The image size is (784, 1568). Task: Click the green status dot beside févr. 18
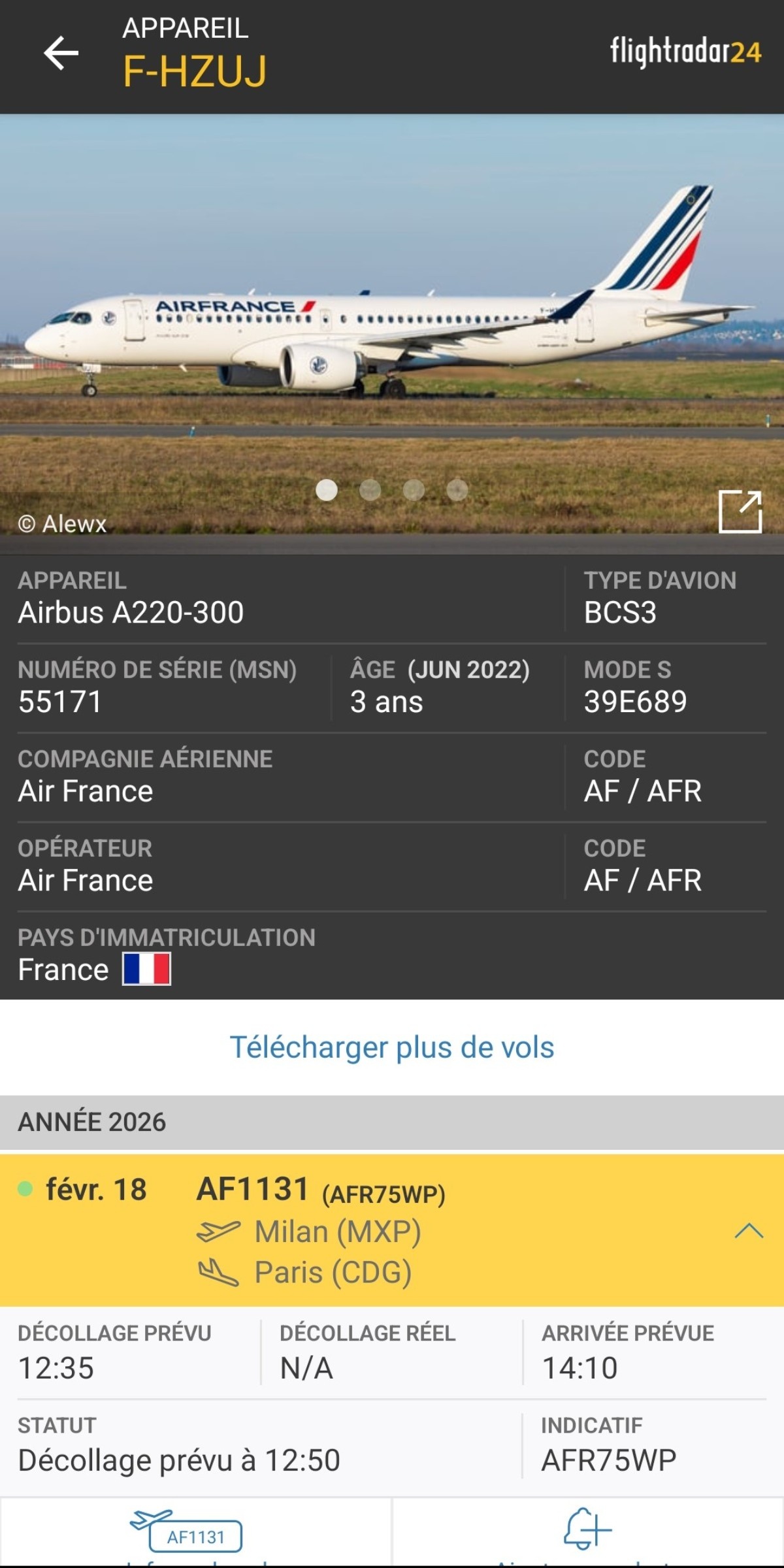(25, 1188)
